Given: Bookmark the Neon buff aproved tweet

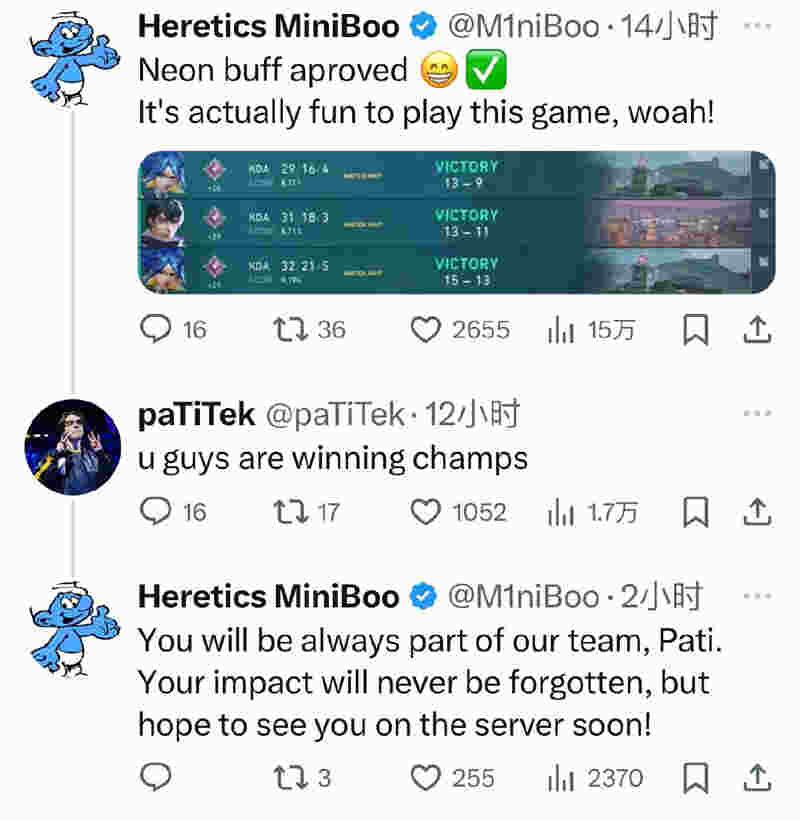Looking at the screenshot, I should point(695,329).
